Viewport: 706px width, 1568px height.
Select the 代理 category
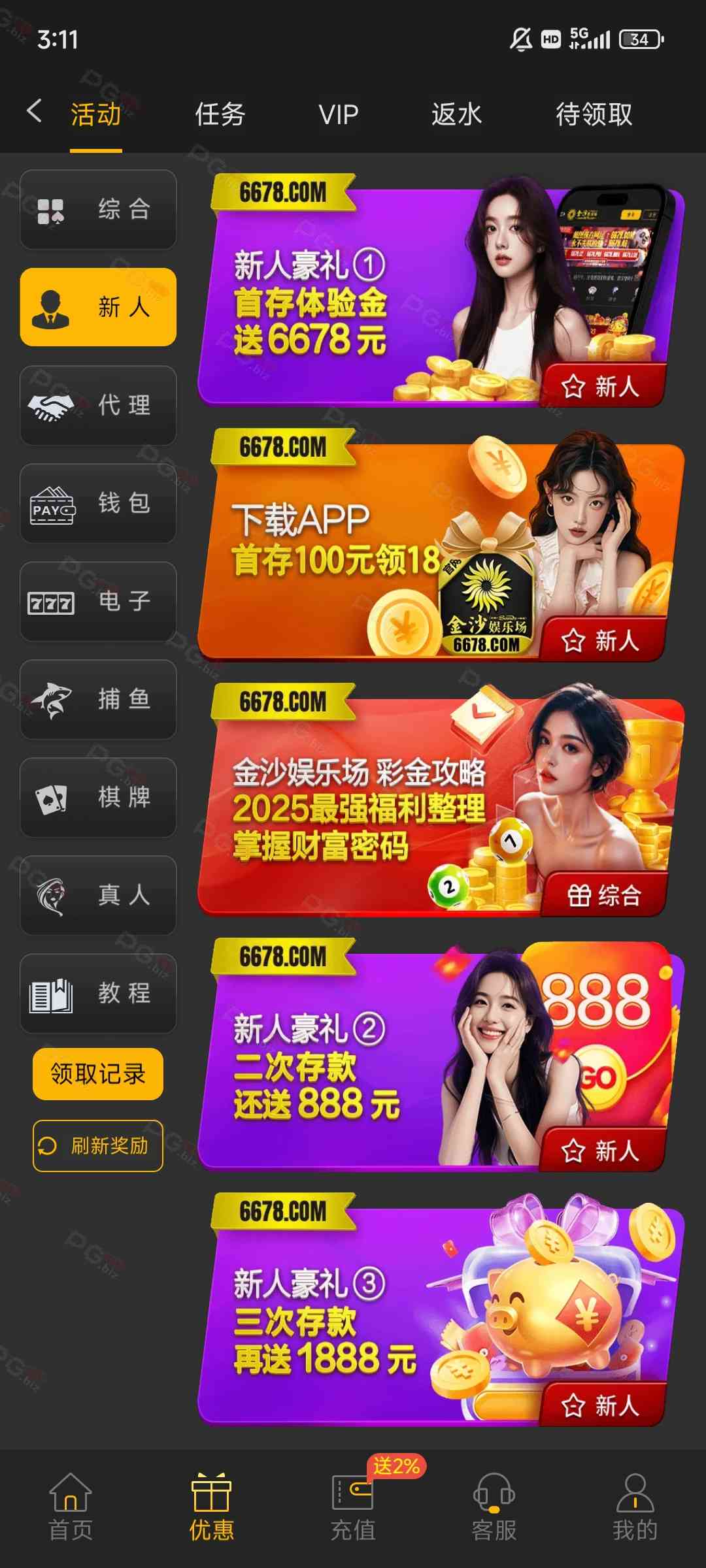[x=98, y=405]
